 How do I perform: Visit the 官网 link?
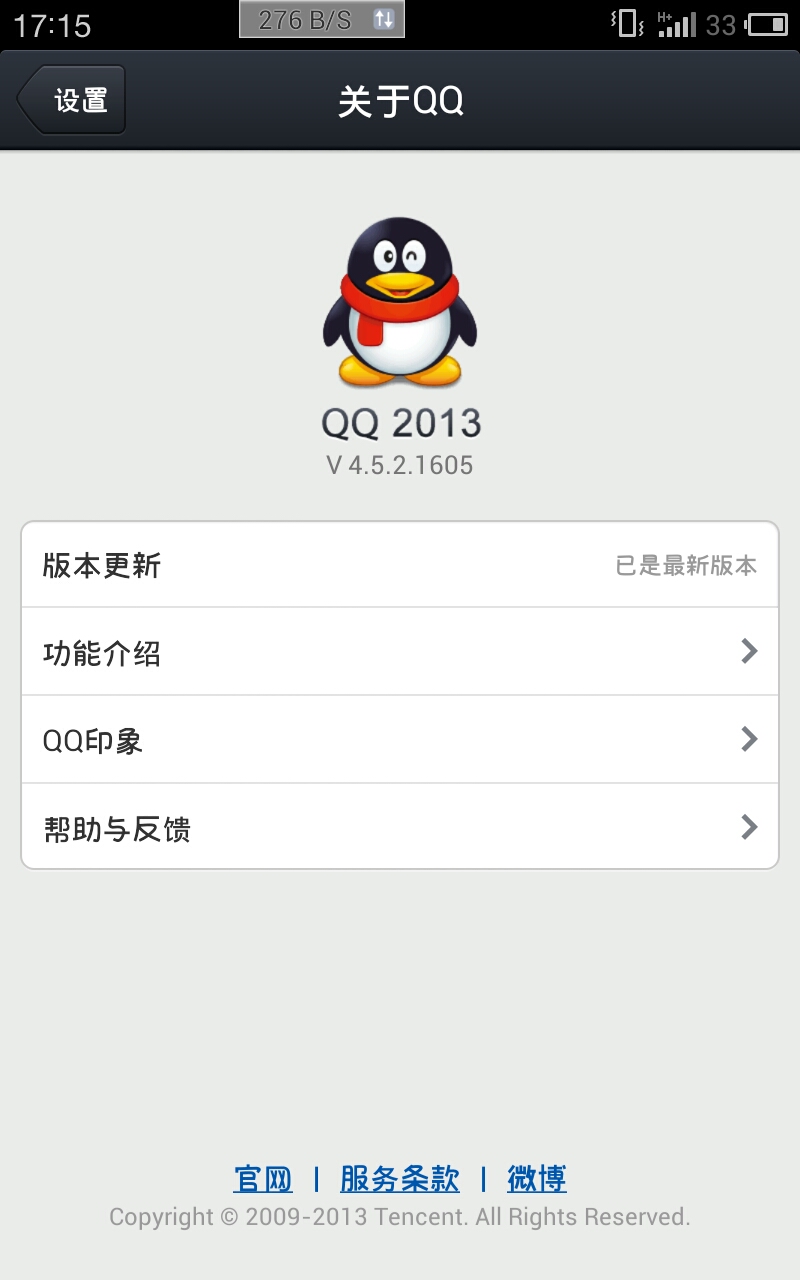click(x=263, y=1179)
